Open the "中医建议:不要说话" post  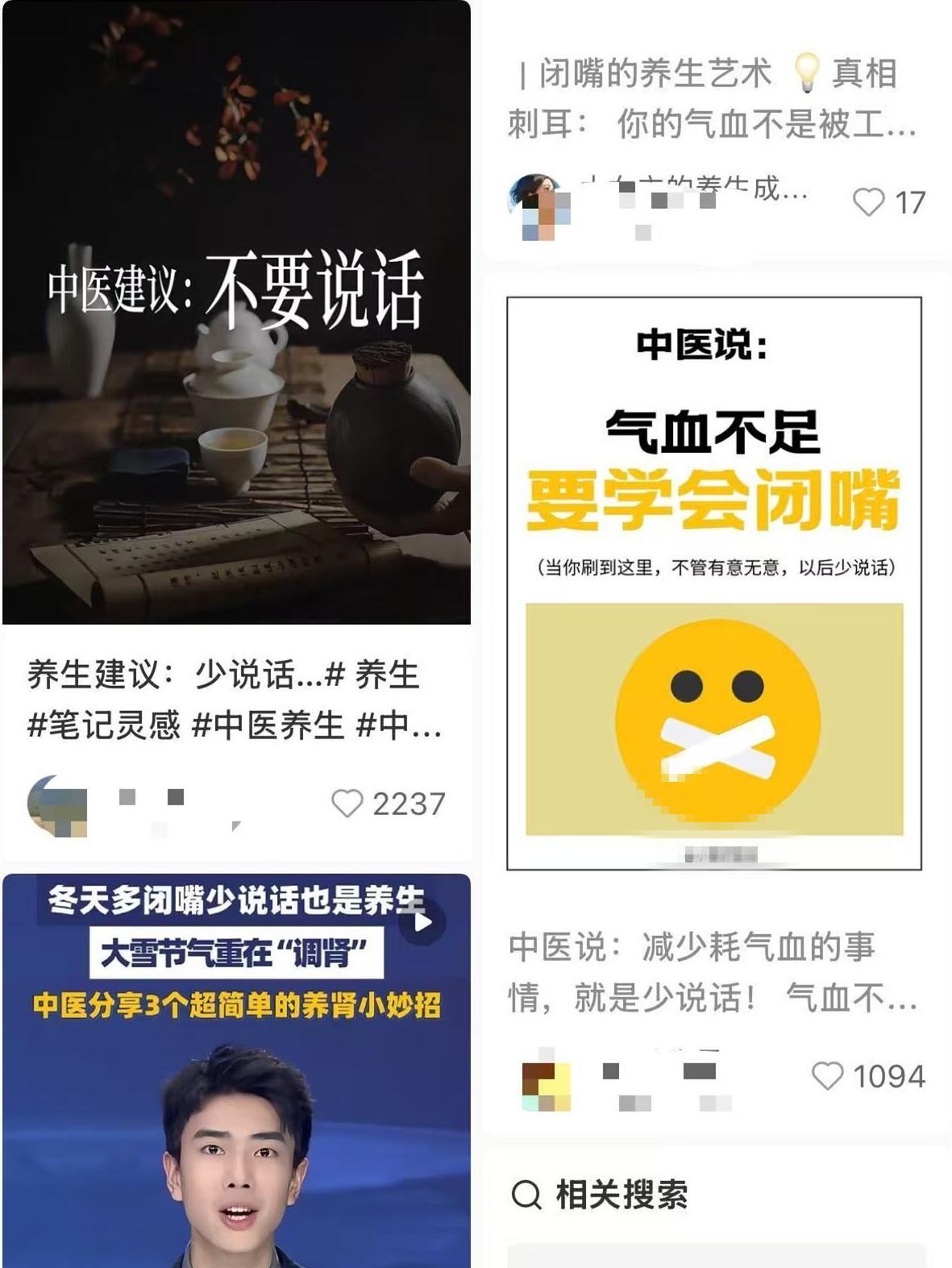236,312
